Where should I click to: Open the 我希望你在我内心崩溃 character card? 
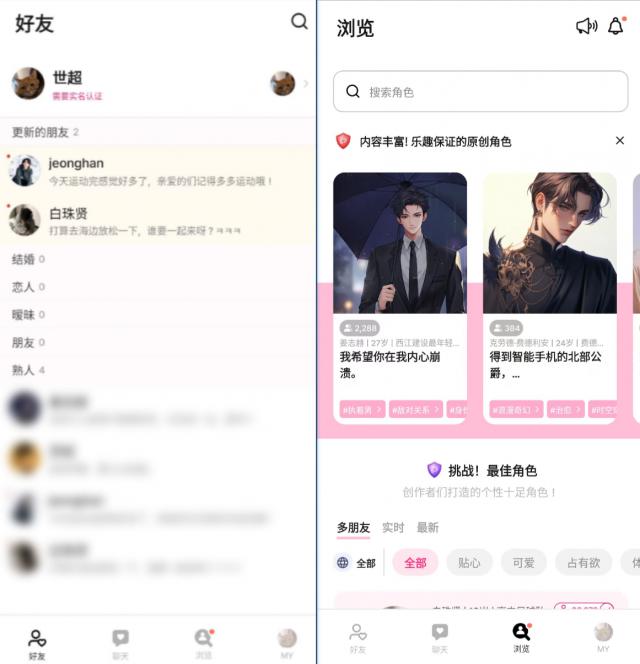tap(400, 297)
